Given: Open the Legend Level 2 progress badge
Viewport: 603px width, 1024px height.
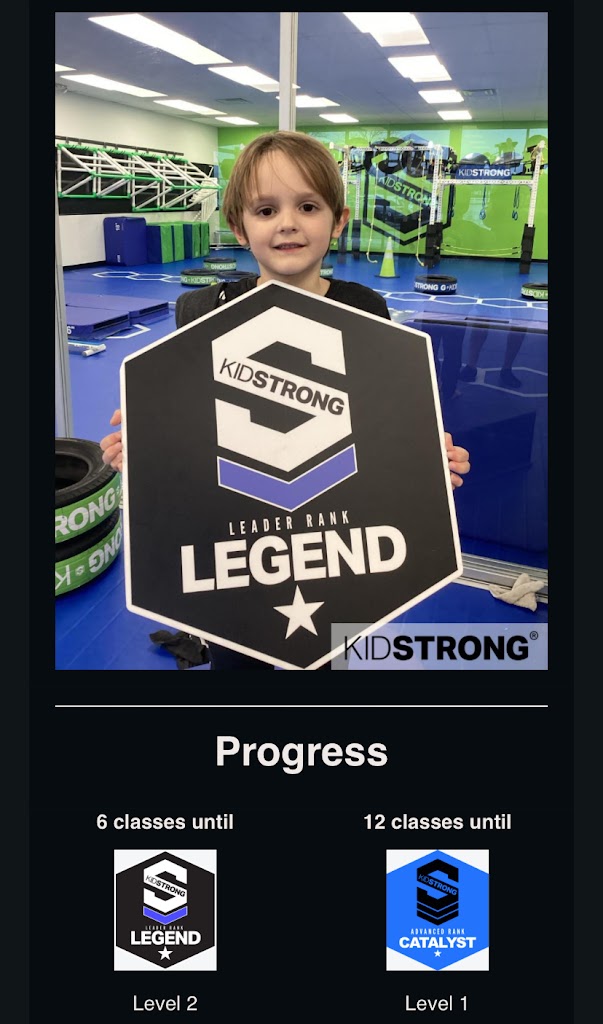Looking at the screenshot, I should pos(165,909).
